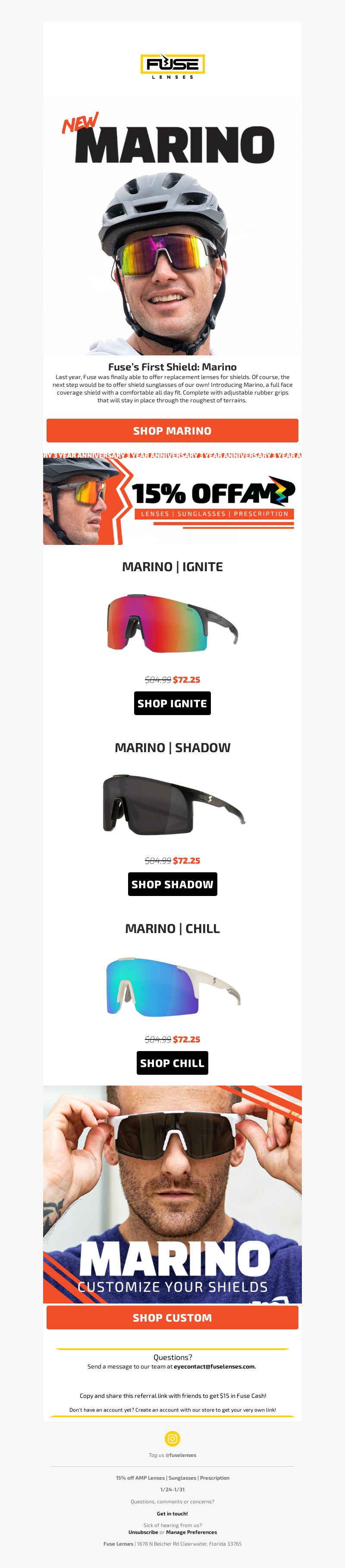Open the Marino Ignite sunglasses image

172,623
